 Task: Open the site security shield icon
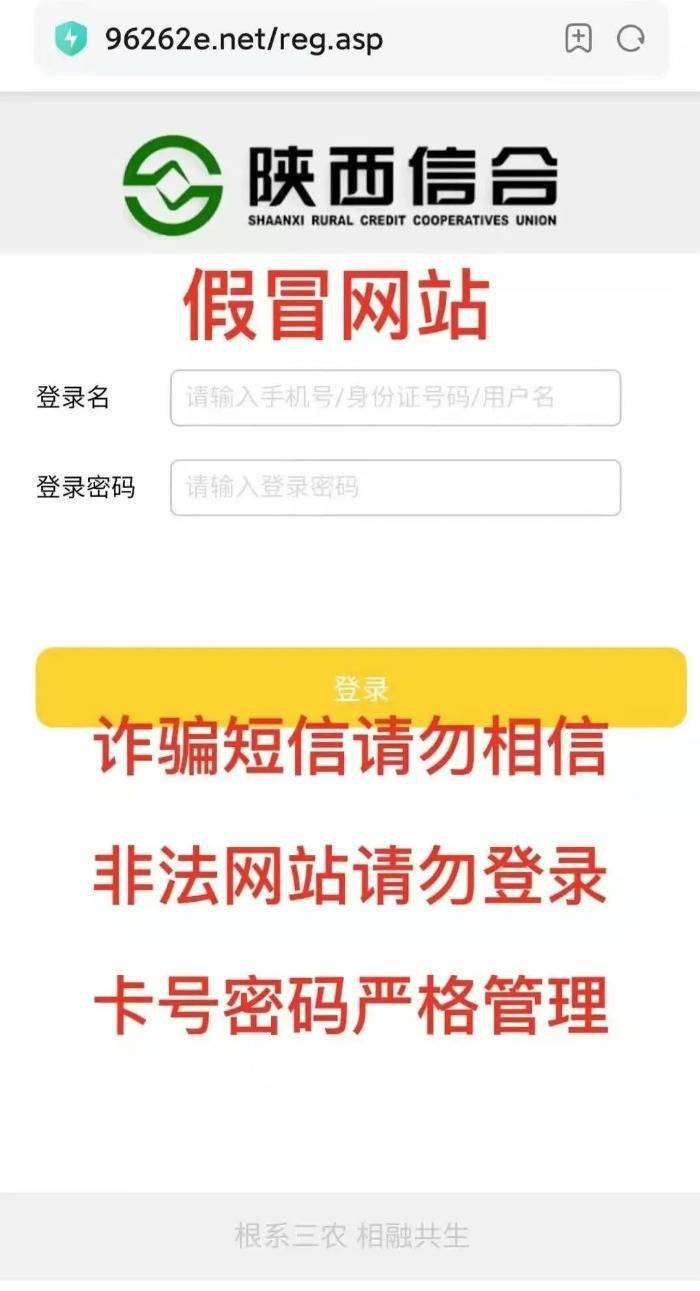[71, 39]
